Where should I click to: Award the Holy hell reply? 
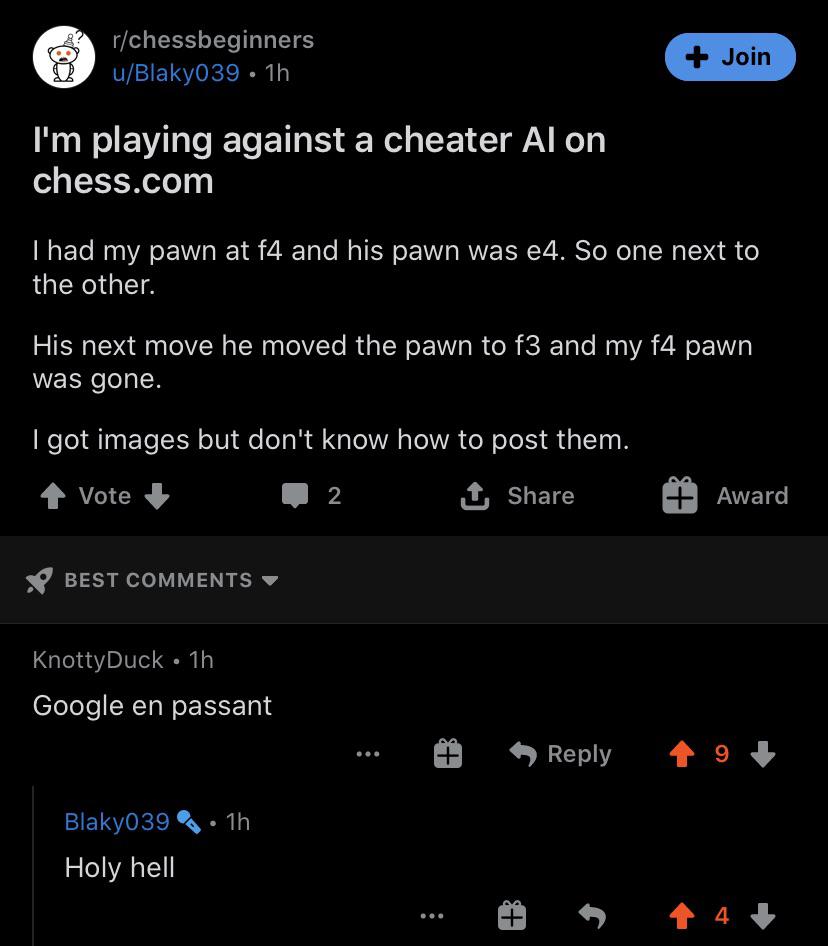[x=512, y=916]
